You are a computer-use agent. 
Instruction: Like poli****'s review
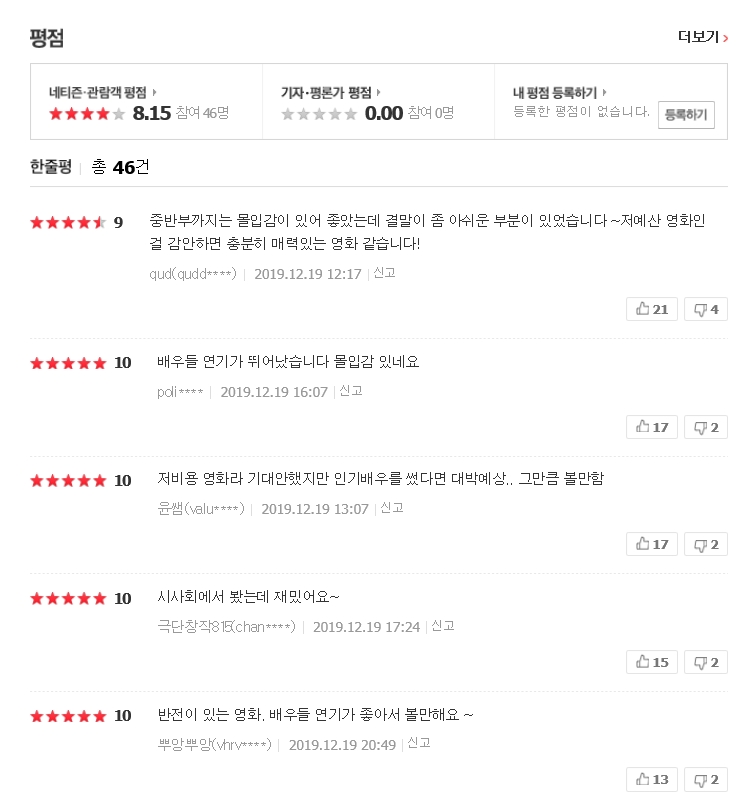coord(652,427)
